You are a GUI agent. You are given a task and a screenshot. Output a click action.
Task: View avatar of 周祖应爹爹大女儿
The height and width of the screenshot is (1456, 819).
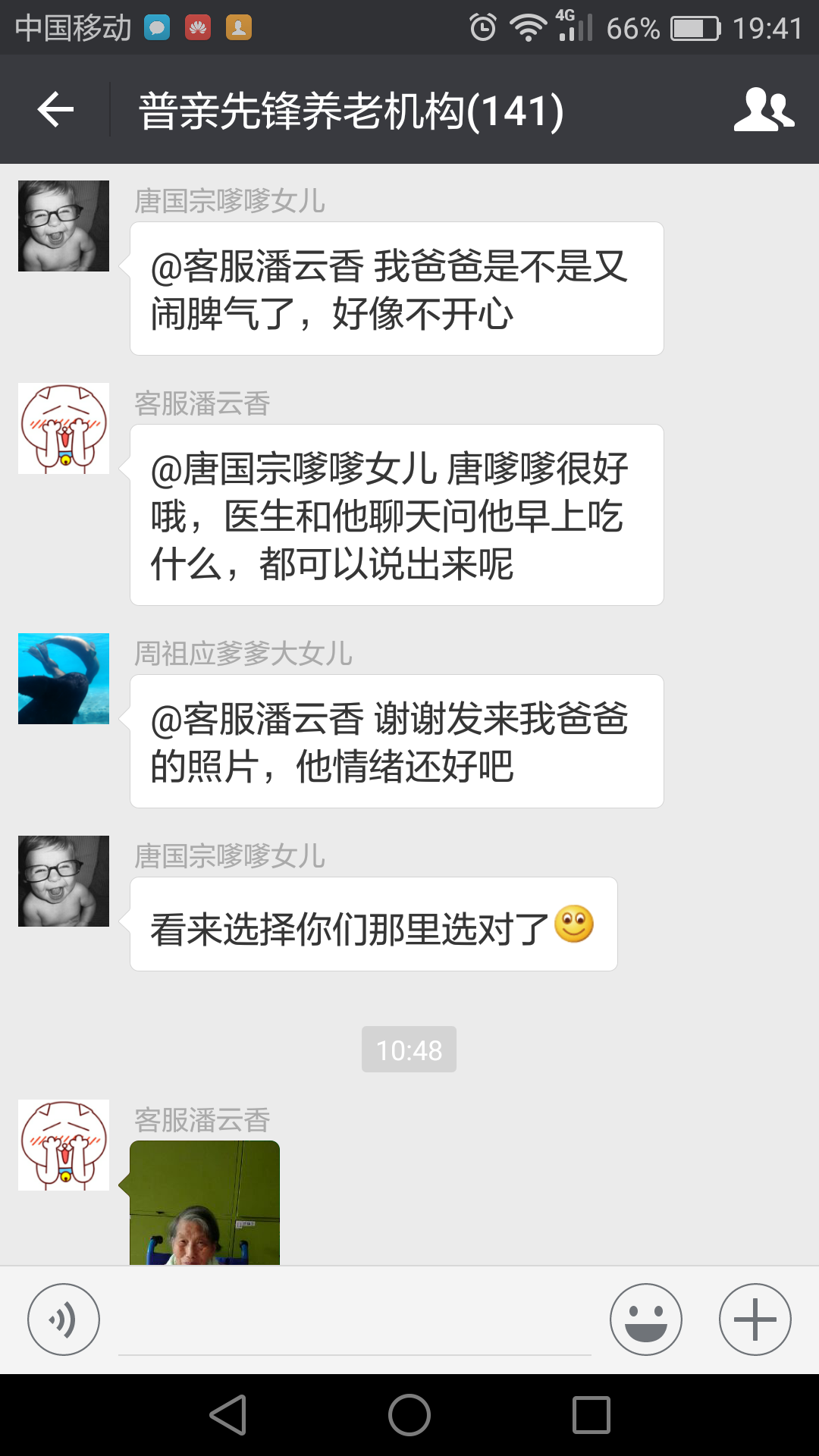(64, 679)
